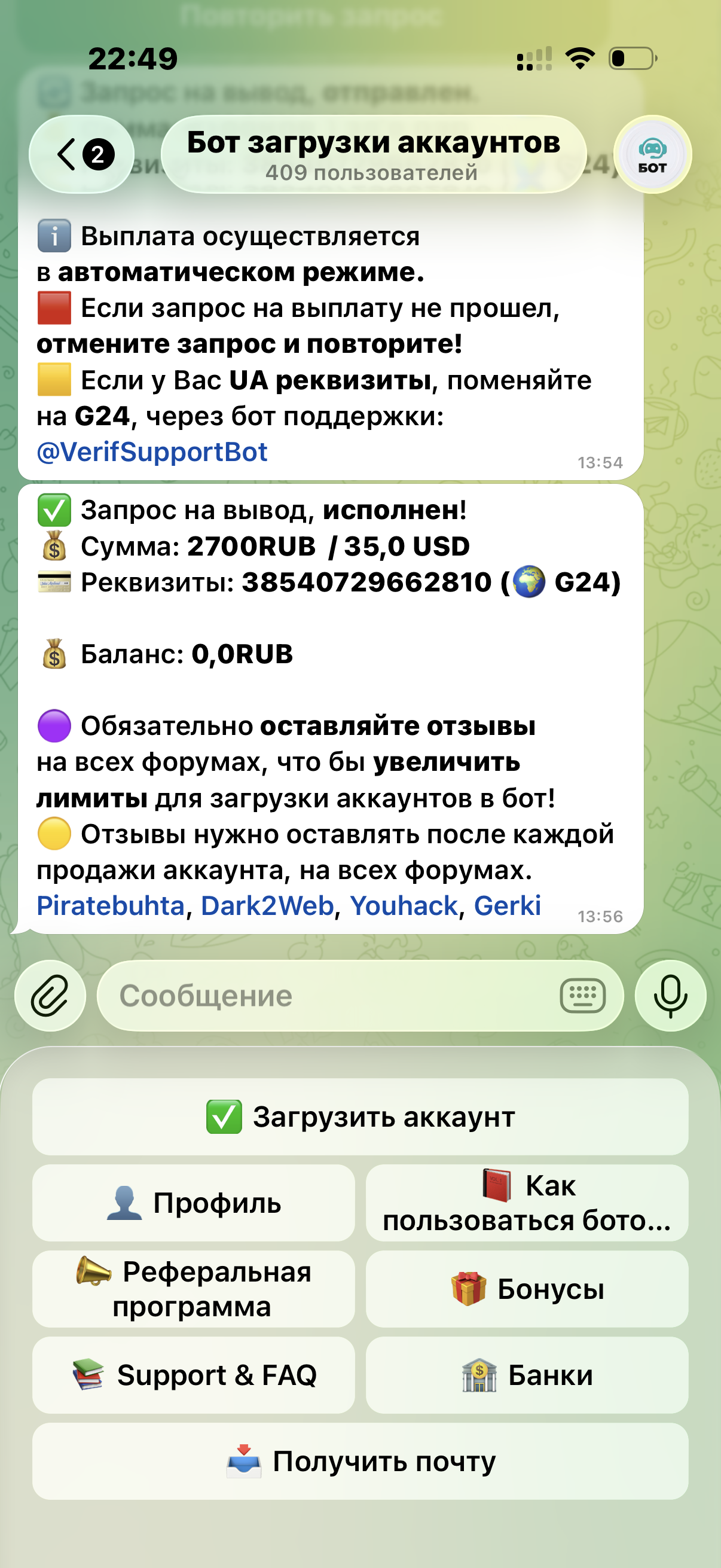
Task: Tap the microphone voice message button
Action: [x=670, y=996]
